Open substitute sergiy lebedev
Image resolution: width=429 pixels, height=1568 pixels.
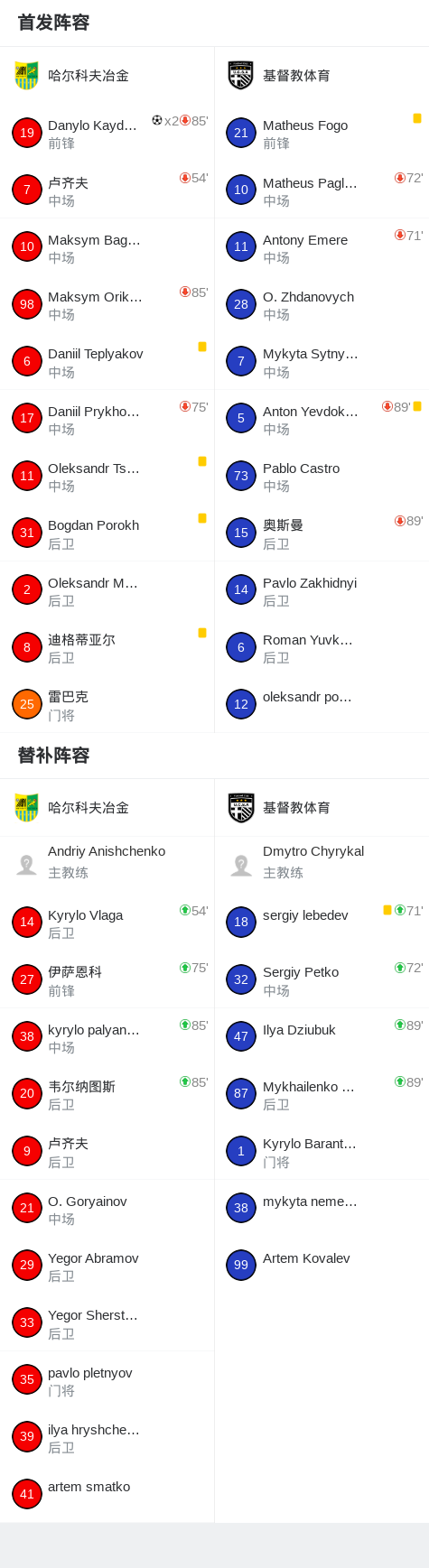322,923
